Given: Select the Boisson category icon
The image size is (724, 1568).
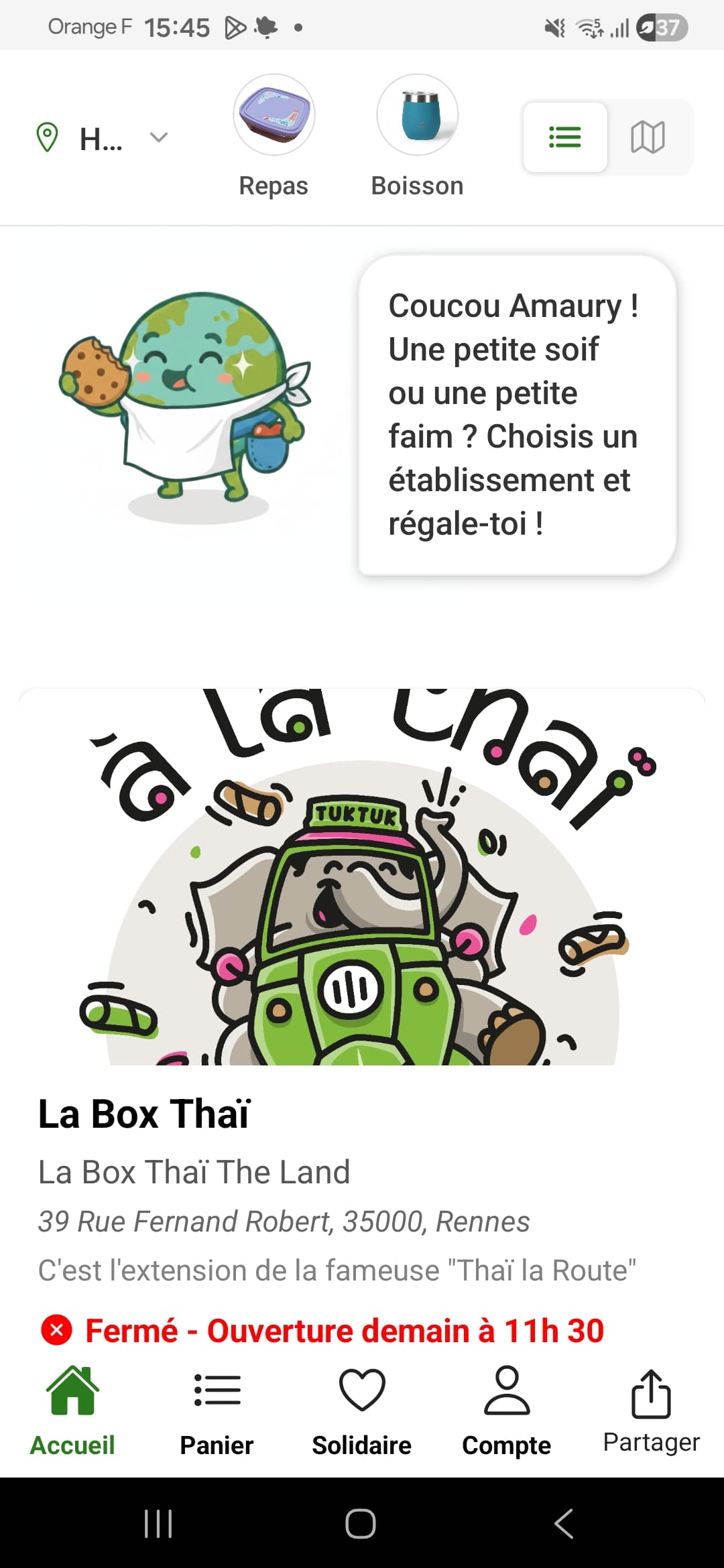Looking at the screenshot, I should 417,115.
